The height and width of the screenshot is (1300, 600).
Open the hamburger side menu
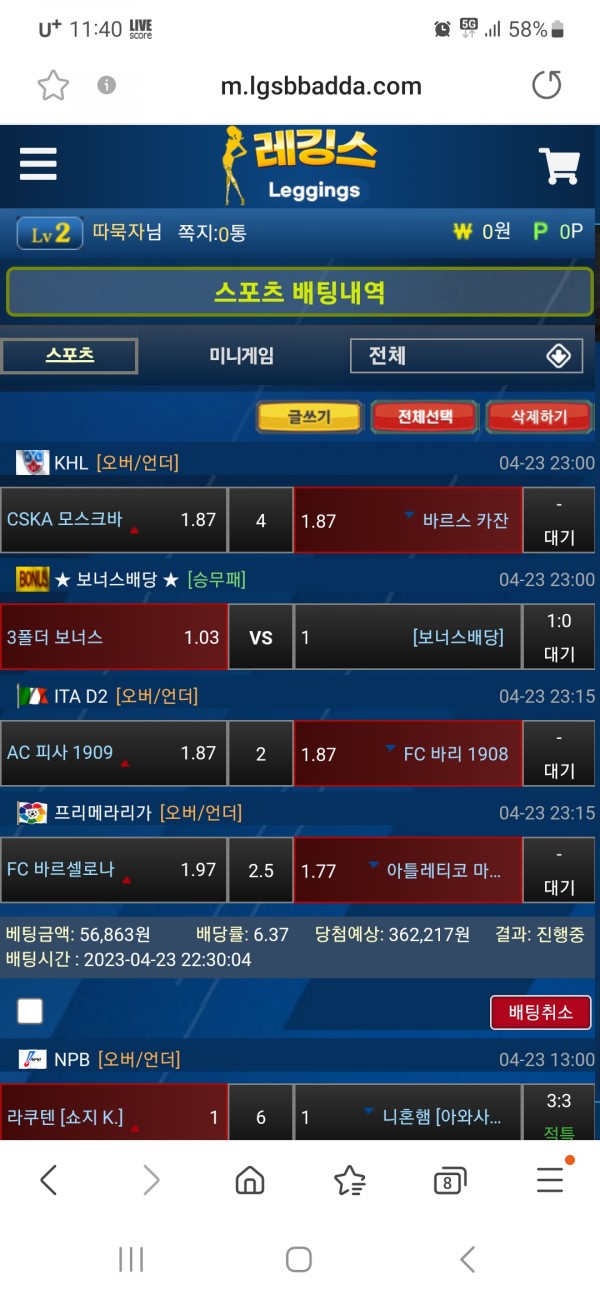tap(38, 163)
